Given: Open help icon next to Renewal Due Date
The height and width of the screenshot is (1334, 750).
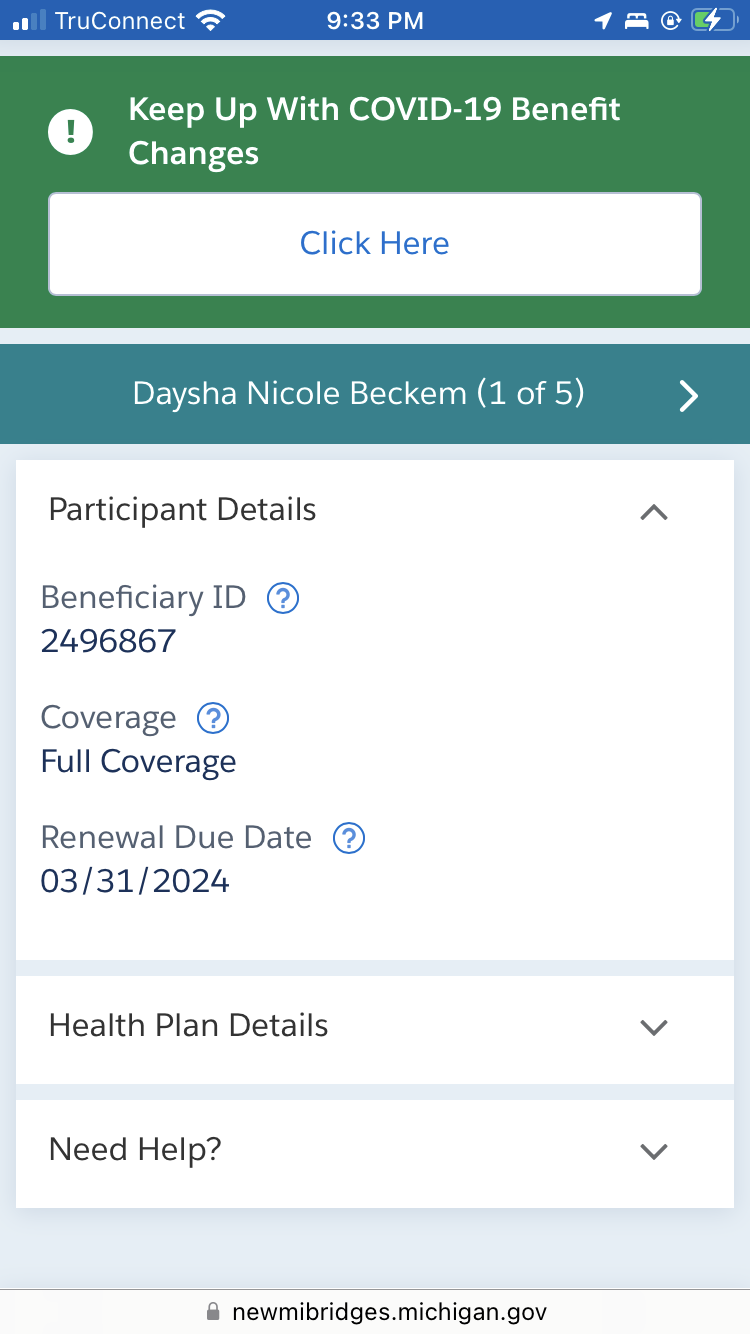Looking at the screenshot, I should [x=349, y=838].
